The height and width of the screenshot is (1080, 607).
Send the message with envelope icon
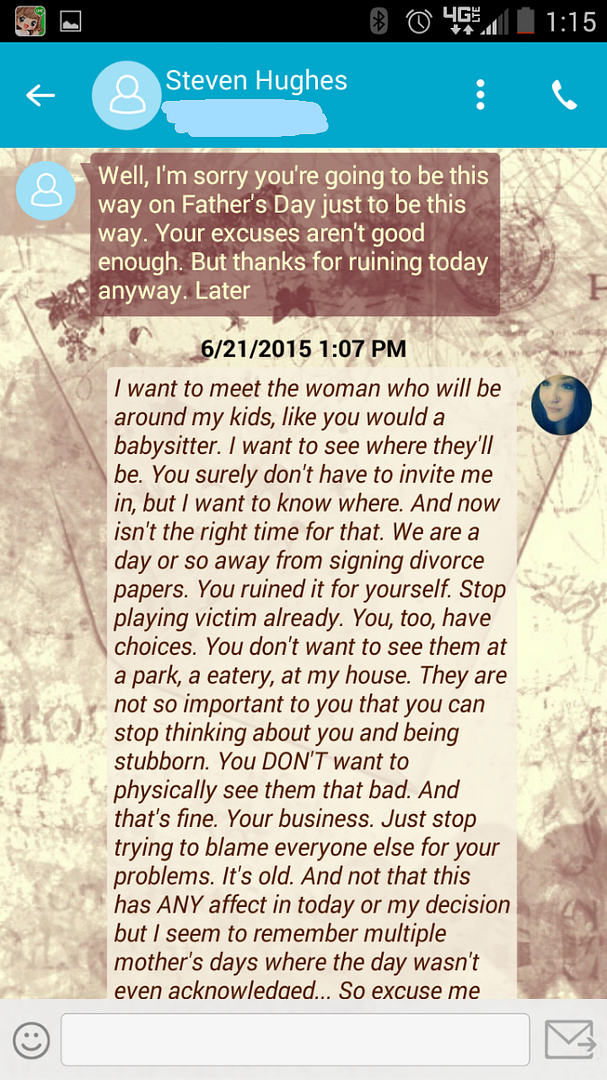(x=568, y=1040)
